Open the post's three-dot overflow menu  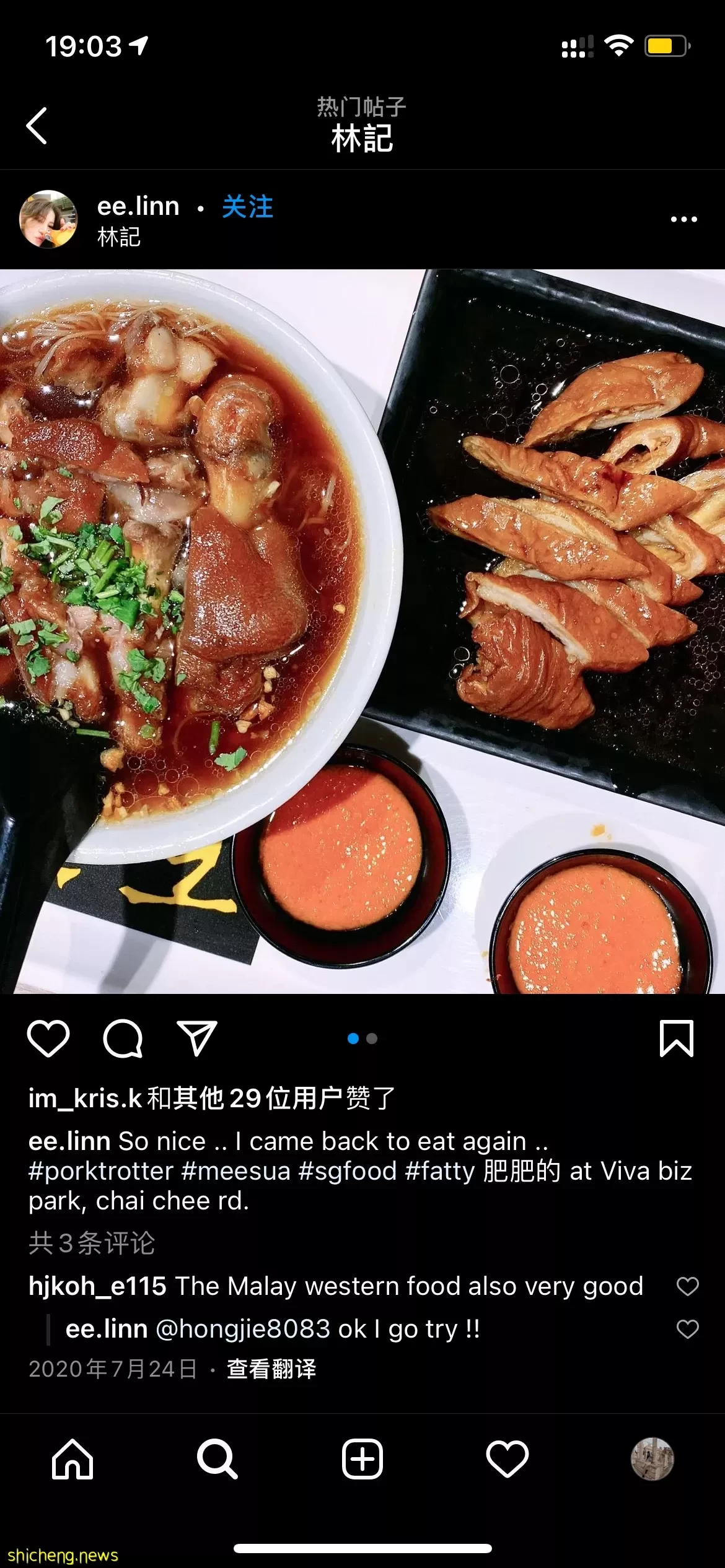[x=683, y=219]
